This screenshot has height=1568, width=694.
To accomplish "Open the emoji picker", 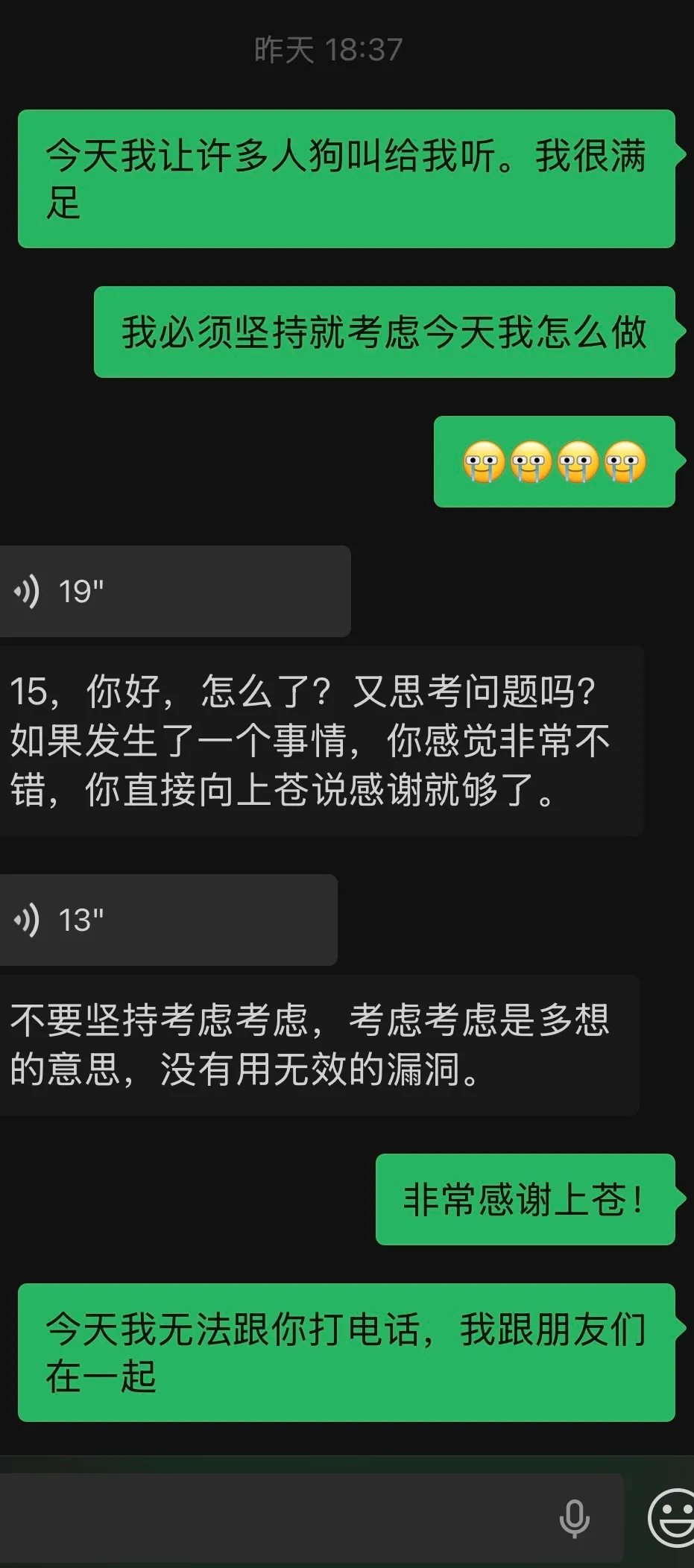I will (672, 1517).
